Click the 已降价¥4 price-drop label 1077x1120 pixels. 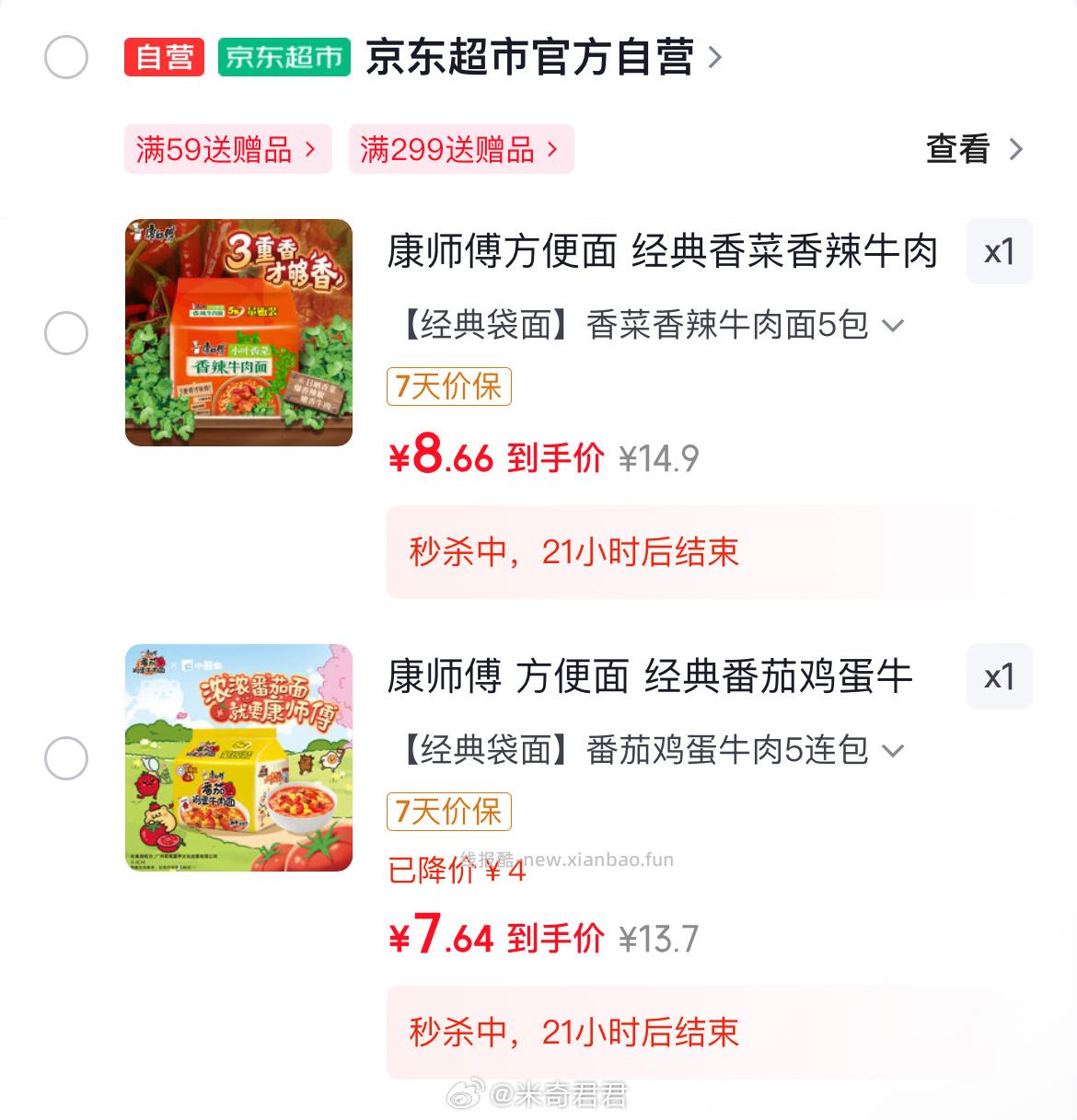(457, 874)
